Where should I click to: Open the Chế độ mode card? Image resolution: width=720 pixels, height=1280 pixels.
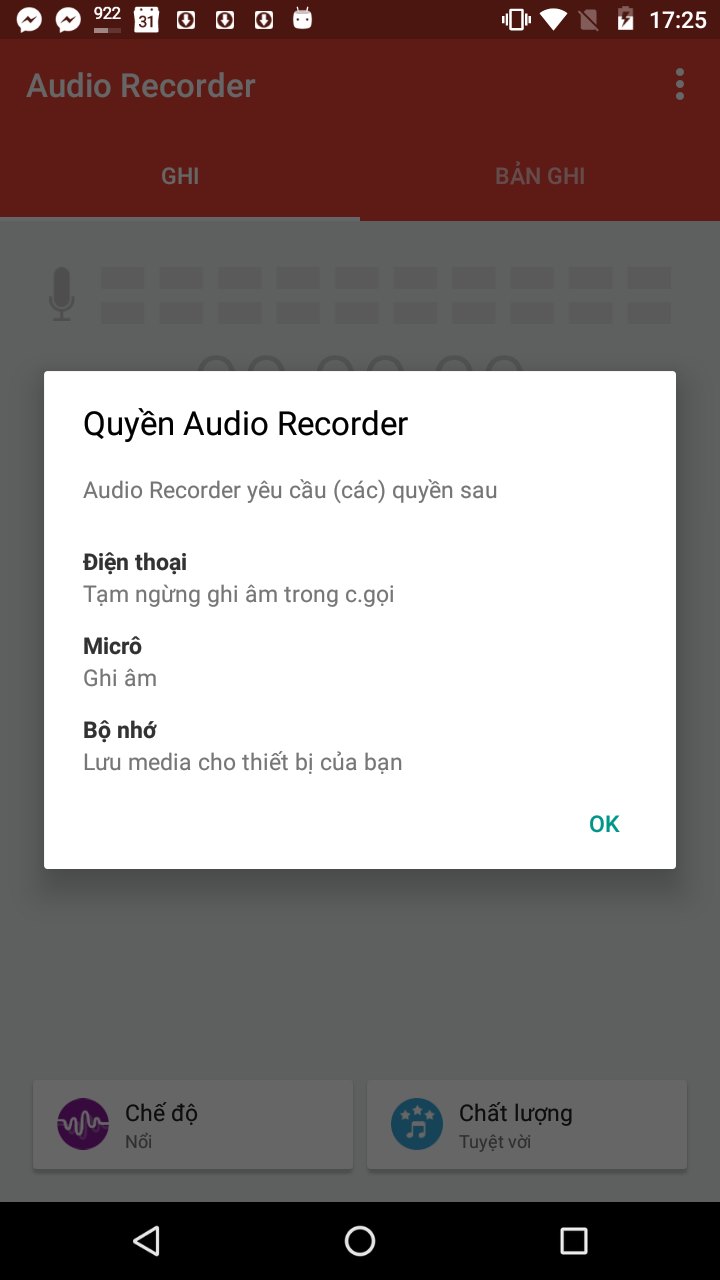pyautogui.click(x=193, y=1124)
